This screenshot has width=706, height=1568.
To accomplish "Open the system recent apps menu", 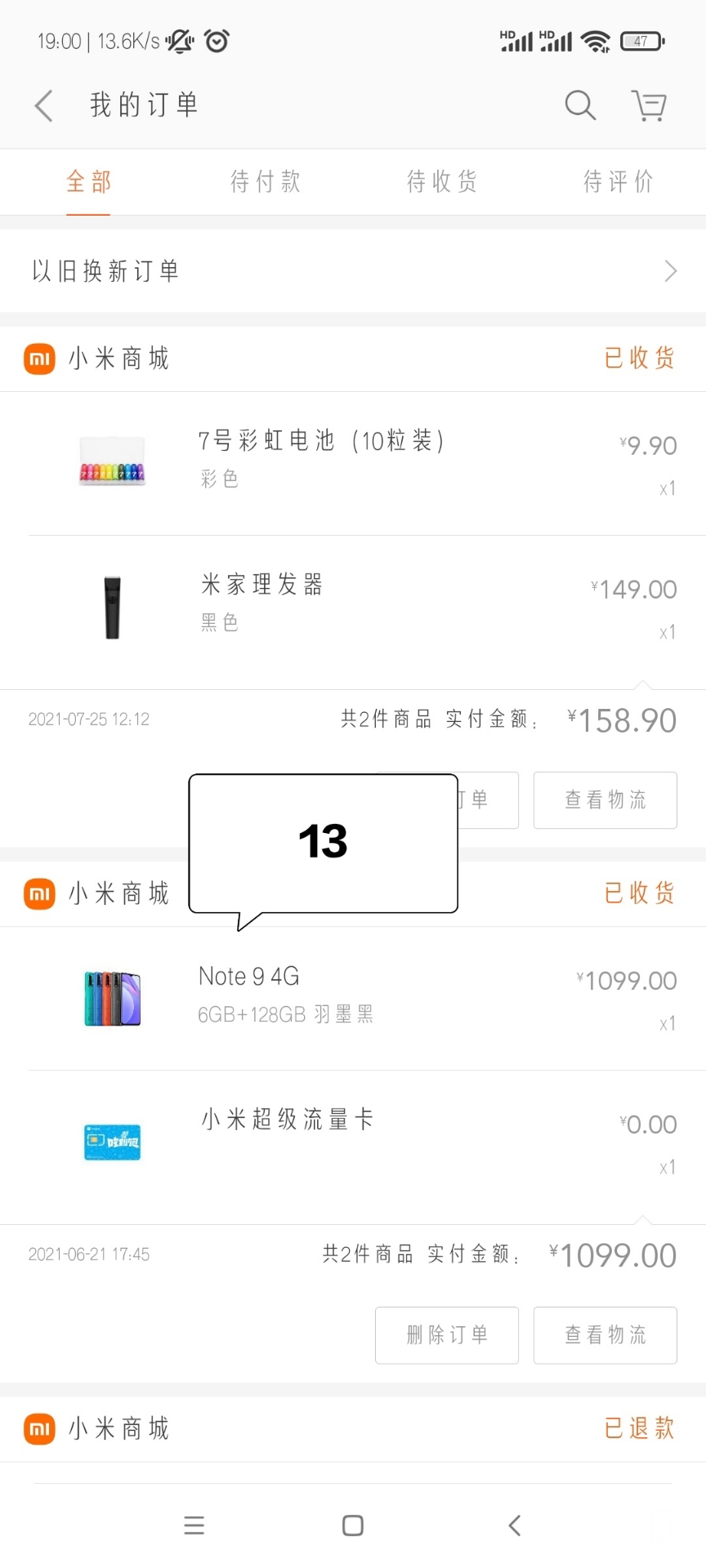I will pos(194,1526).
